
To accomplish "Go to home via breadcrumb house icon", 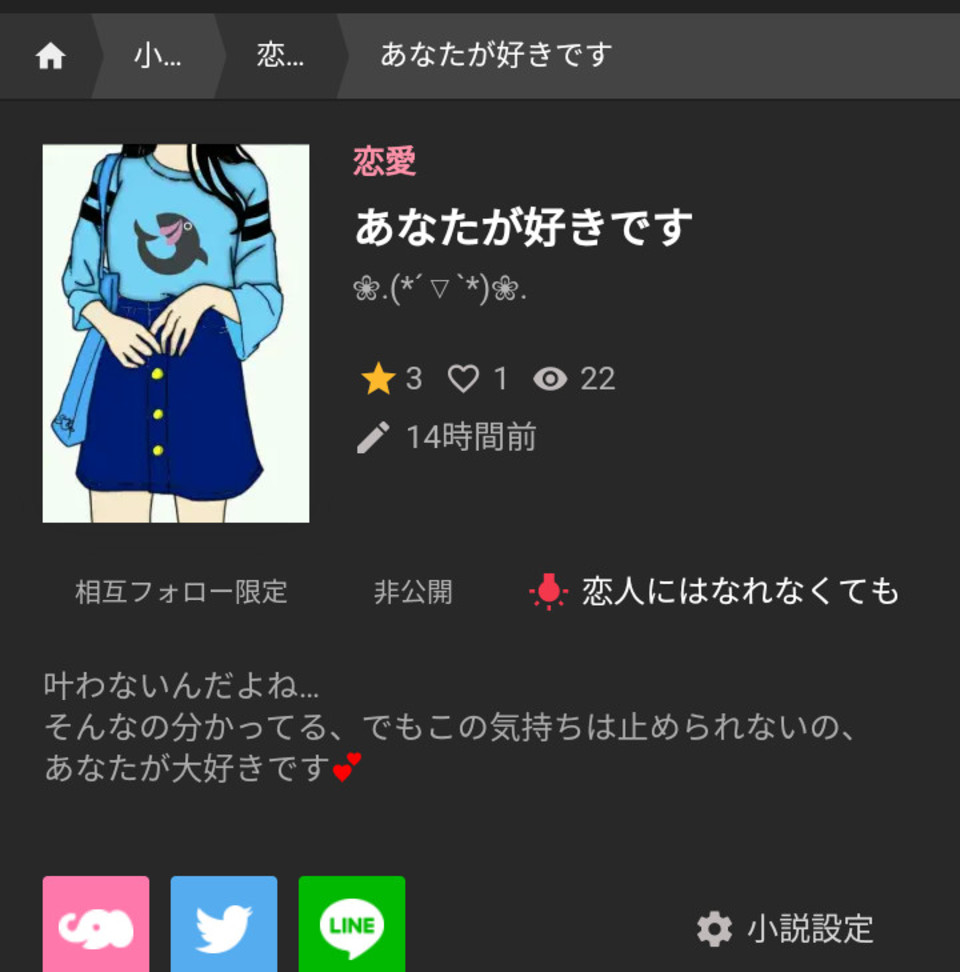I will click(50, 57).
